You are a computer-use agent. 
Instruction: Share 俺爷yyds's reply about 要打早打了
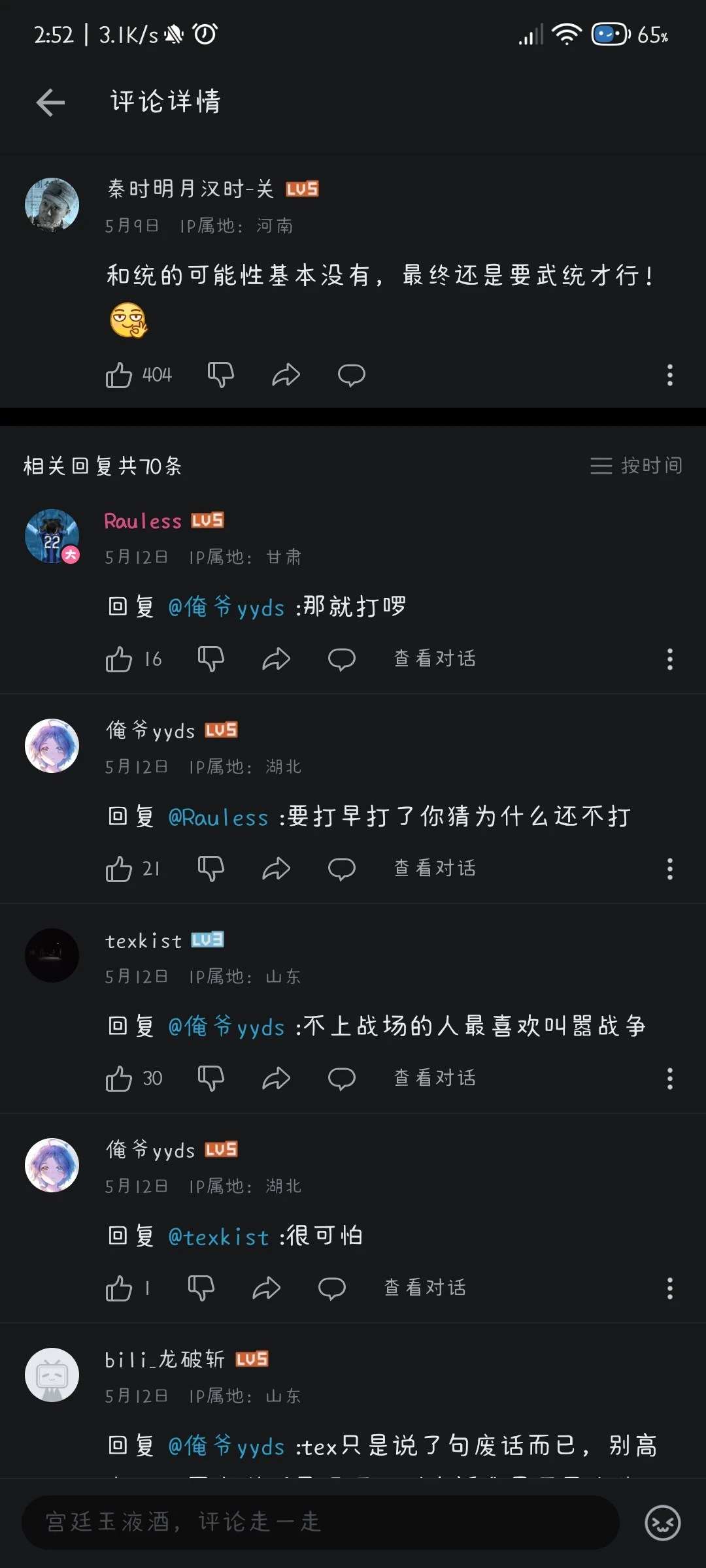pyautogui.click(x=277, y=868)
